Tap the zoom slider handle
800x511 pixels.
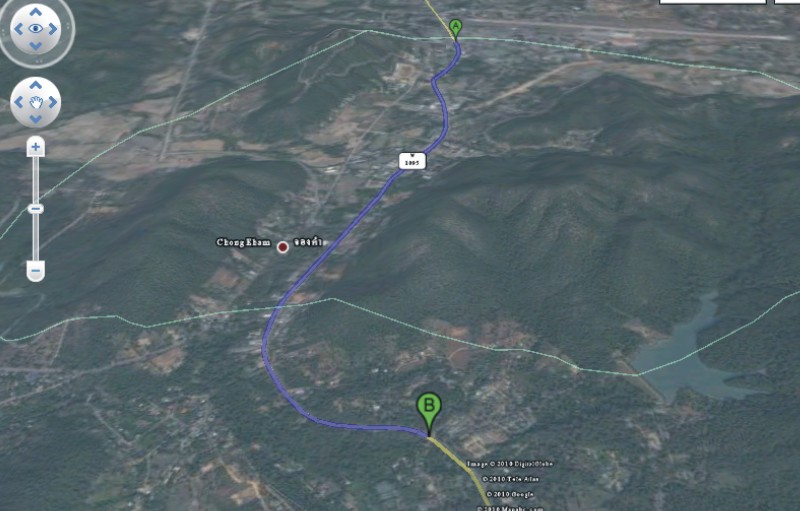(36, 208)
